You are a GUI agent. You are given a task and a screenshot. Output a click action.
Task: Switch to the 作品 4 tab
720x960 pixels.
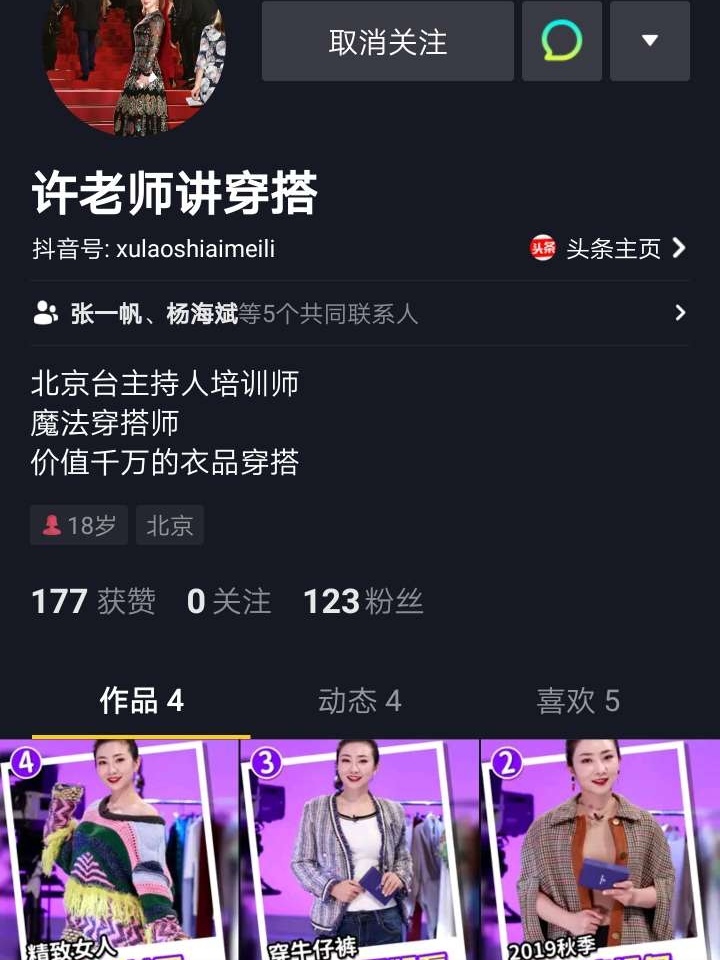coord(141,701)
